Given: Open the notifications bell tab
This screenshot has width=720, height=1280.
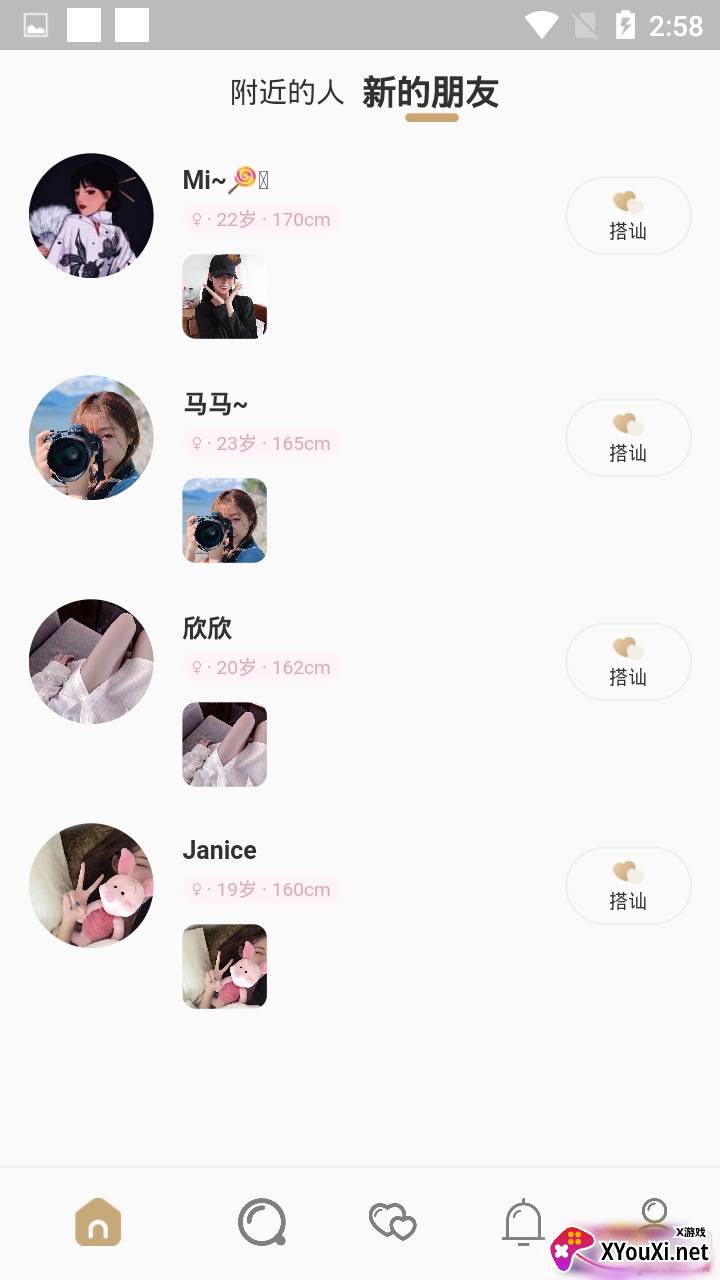Looking at the screenshot, I should tap(523, 1222).
